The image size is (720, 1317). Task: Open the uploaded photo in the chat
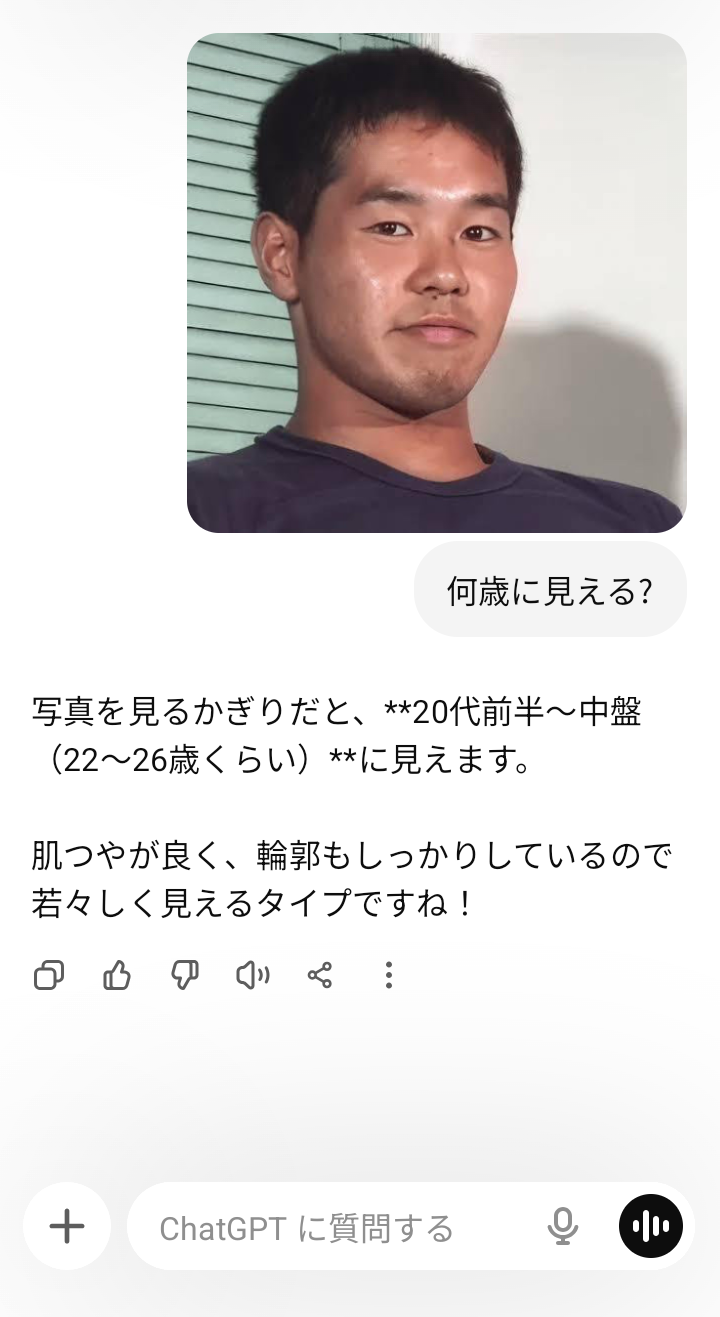coord(437,283)
